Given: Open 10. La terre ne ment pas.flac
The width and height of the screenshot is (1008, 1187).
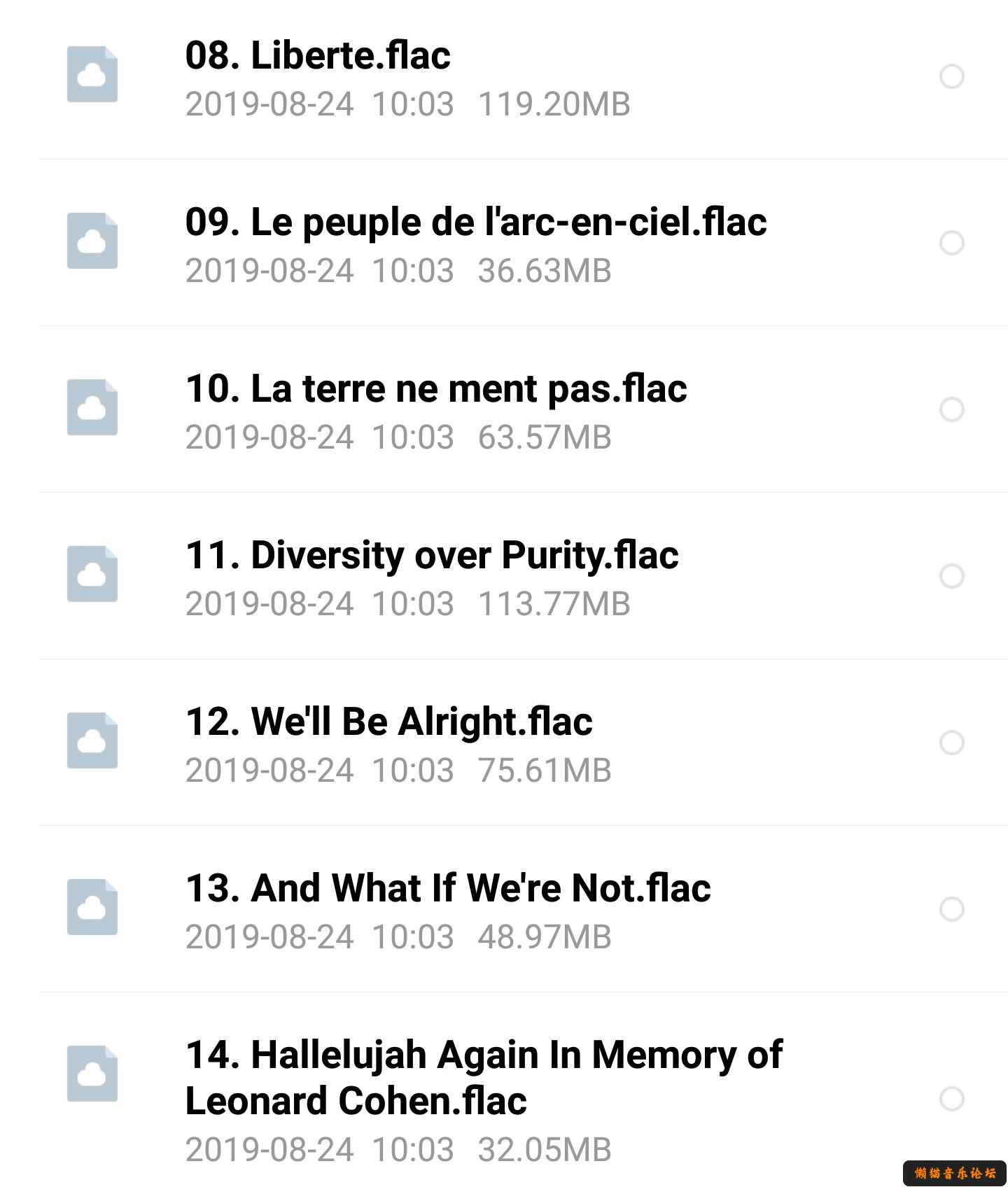Looking at the screenshot, I should coord(435,389).
